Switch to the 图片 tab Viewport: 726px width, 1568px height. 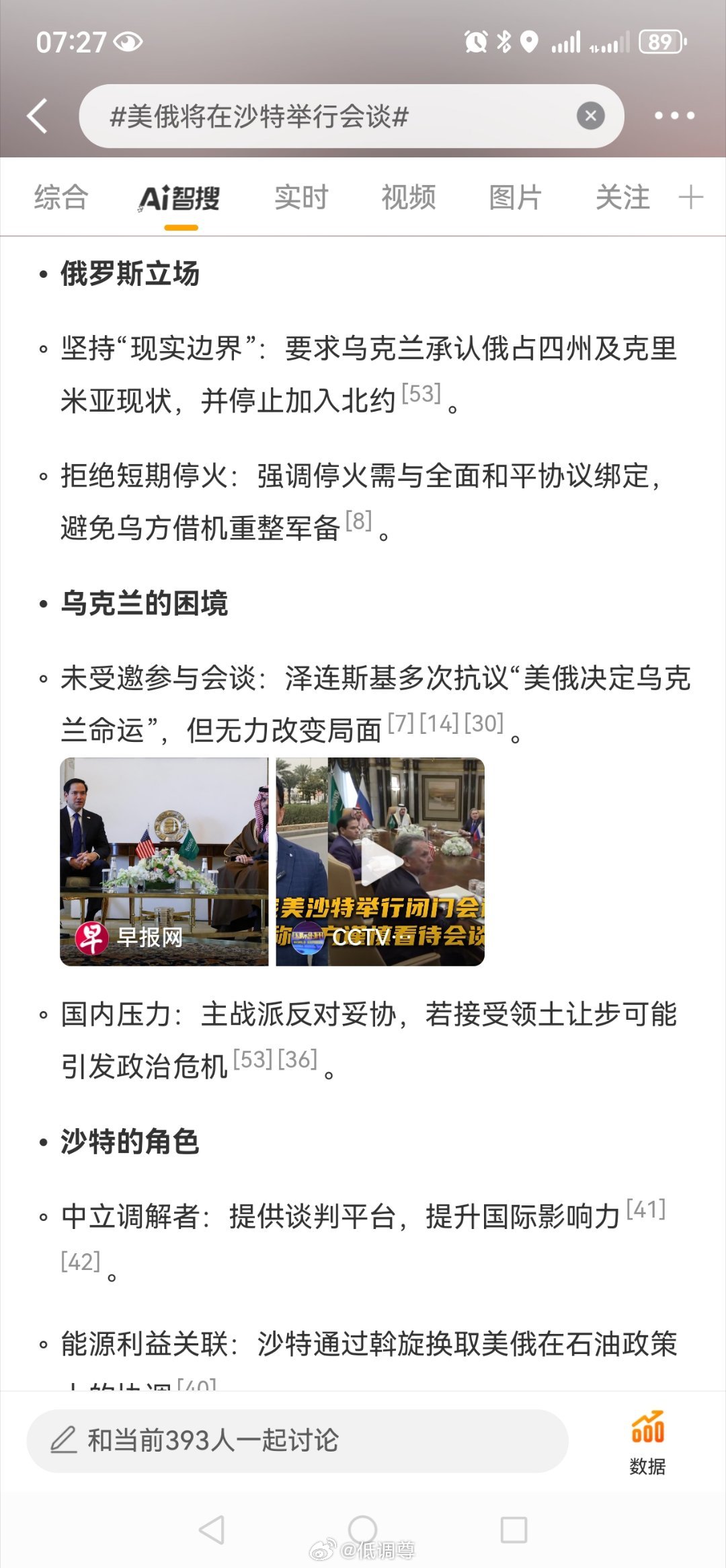coord(515,198)
